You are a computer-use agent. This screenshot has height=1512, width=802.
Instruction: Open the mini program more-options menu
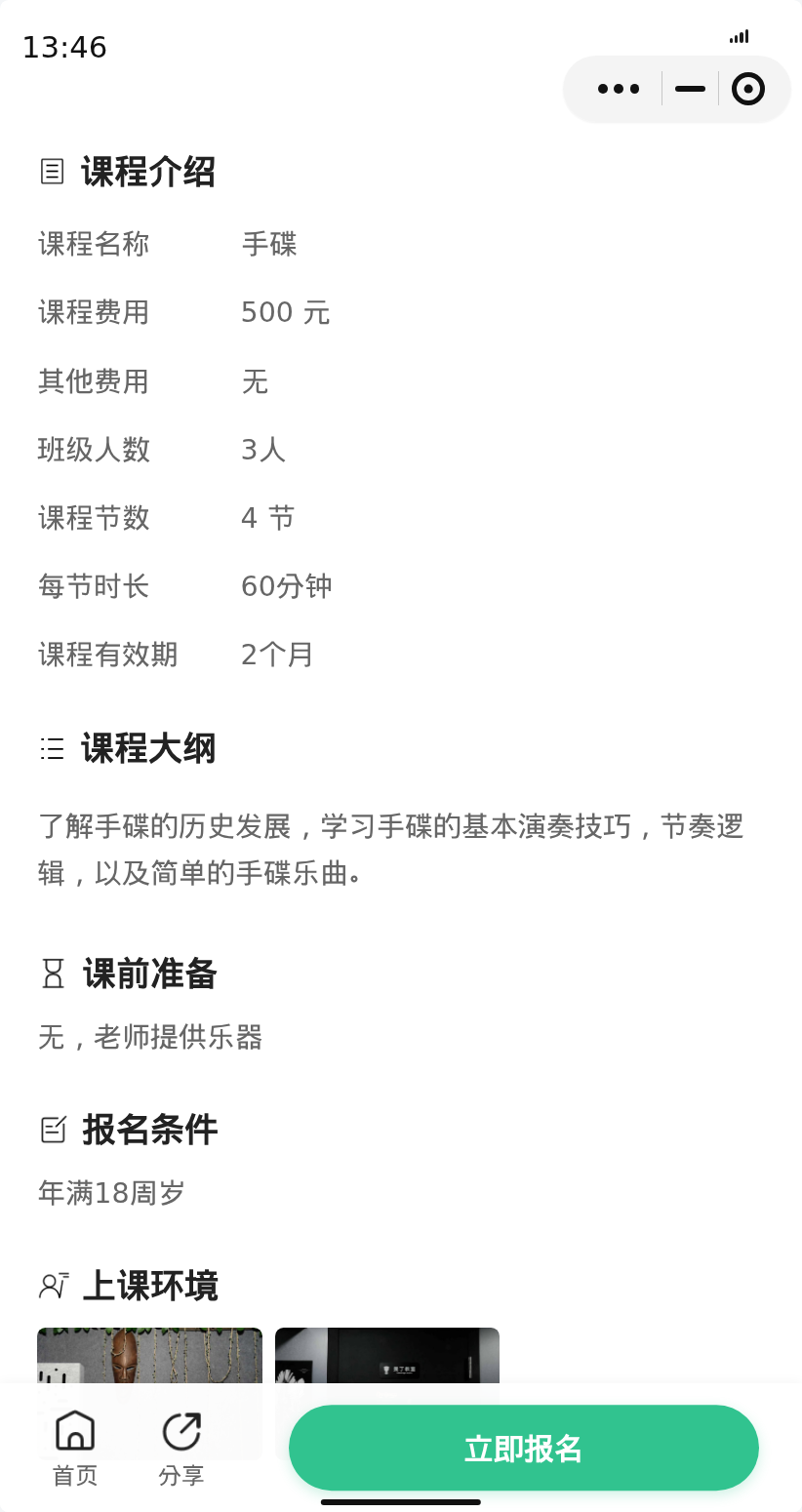pos(619,89)
